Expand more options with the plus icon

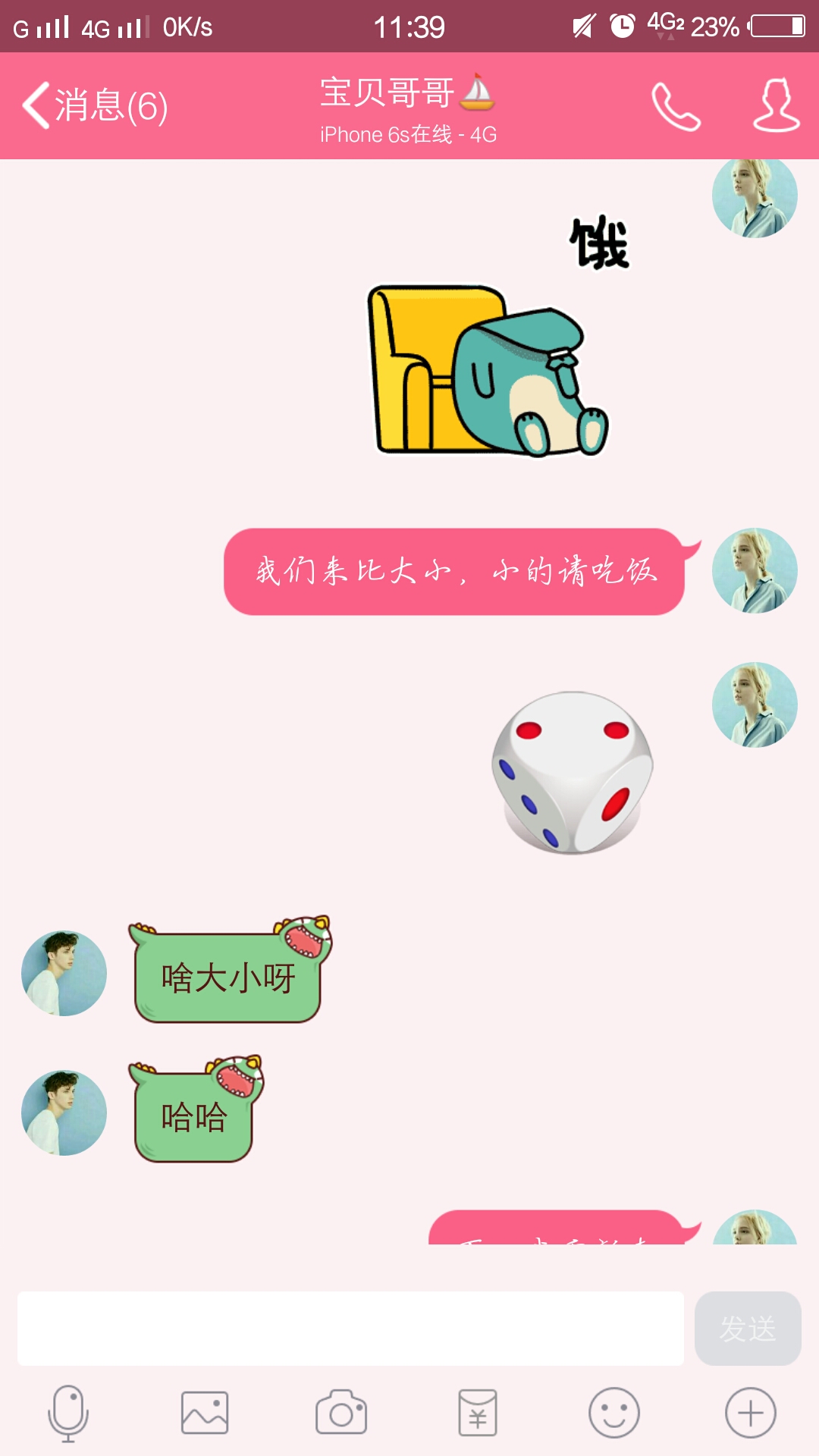coord(751,1414)
